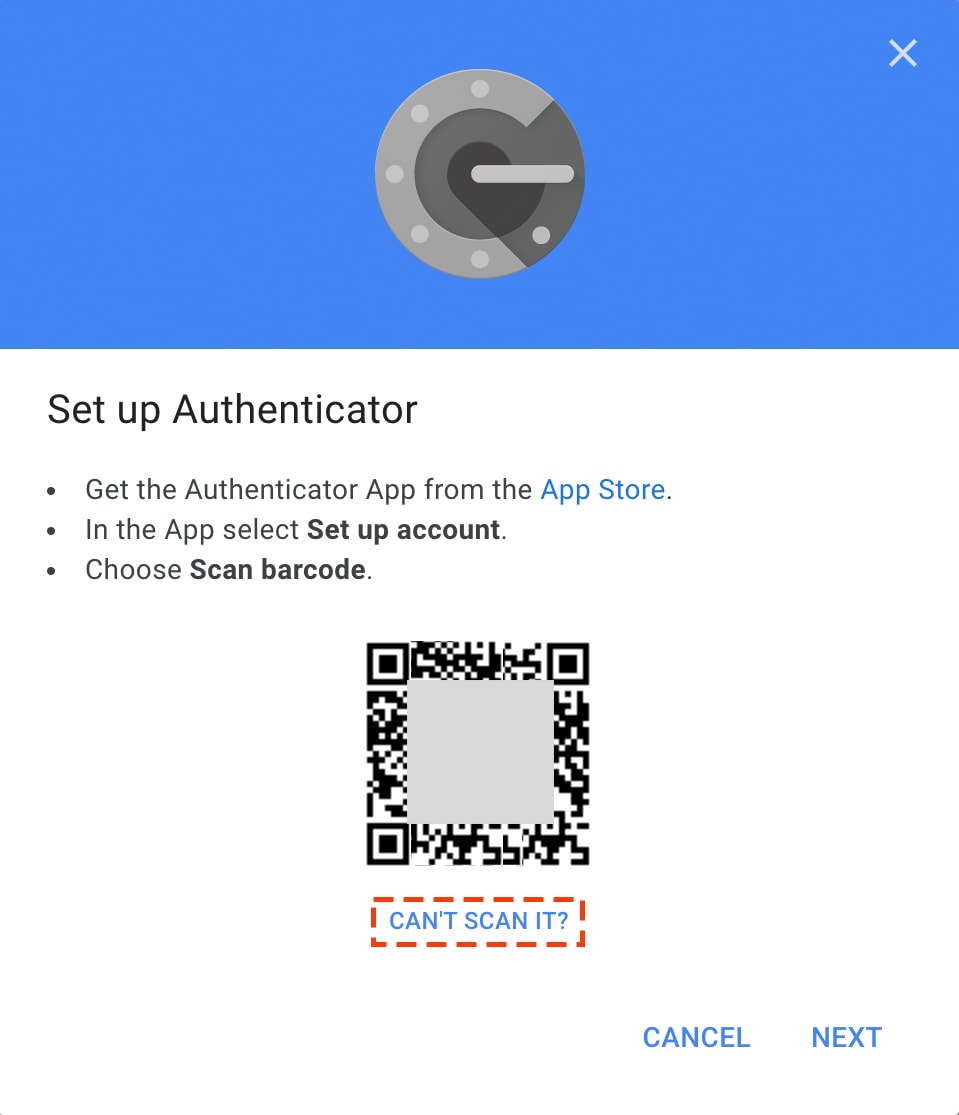Click the gray square covering the QR code center

pyautogui.click(x=480, y=750)
